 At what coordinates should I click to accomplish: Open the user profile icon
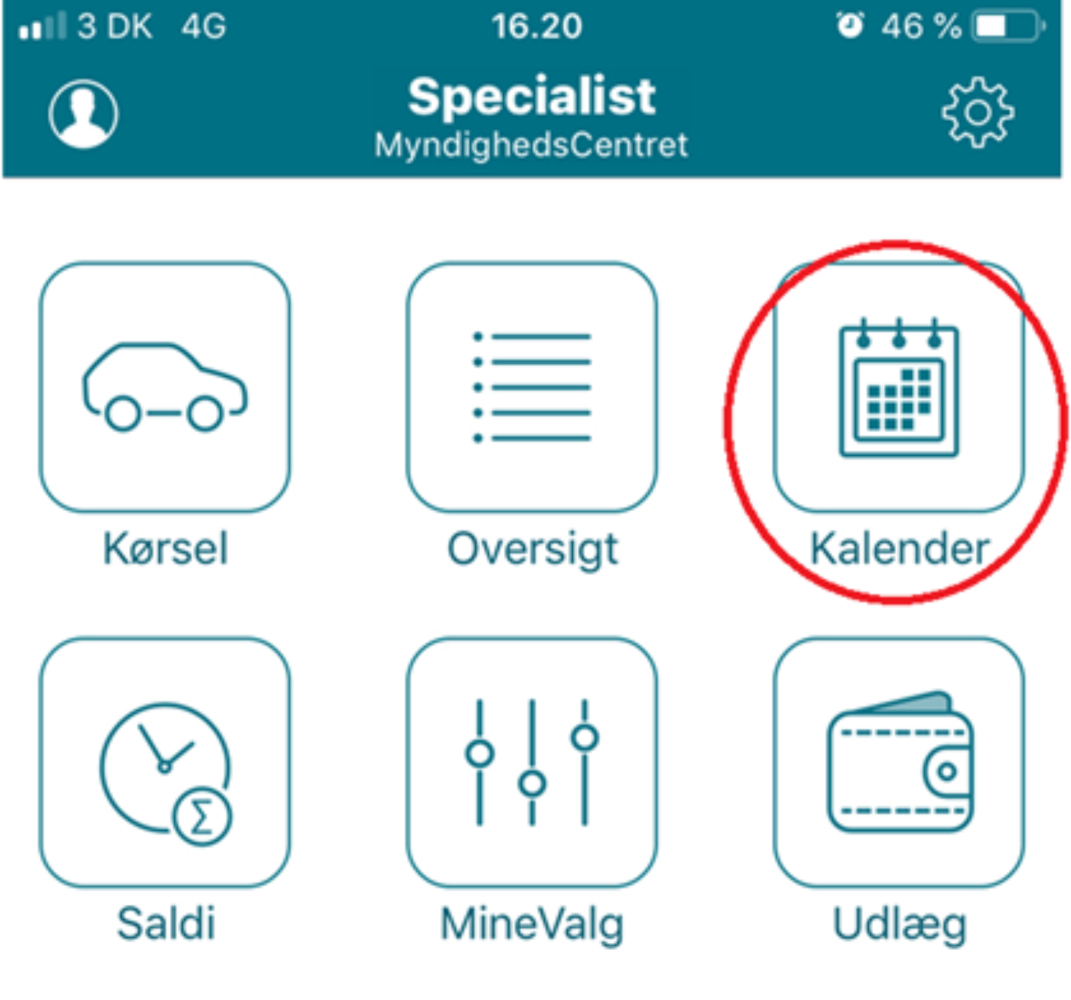(83, 112)
